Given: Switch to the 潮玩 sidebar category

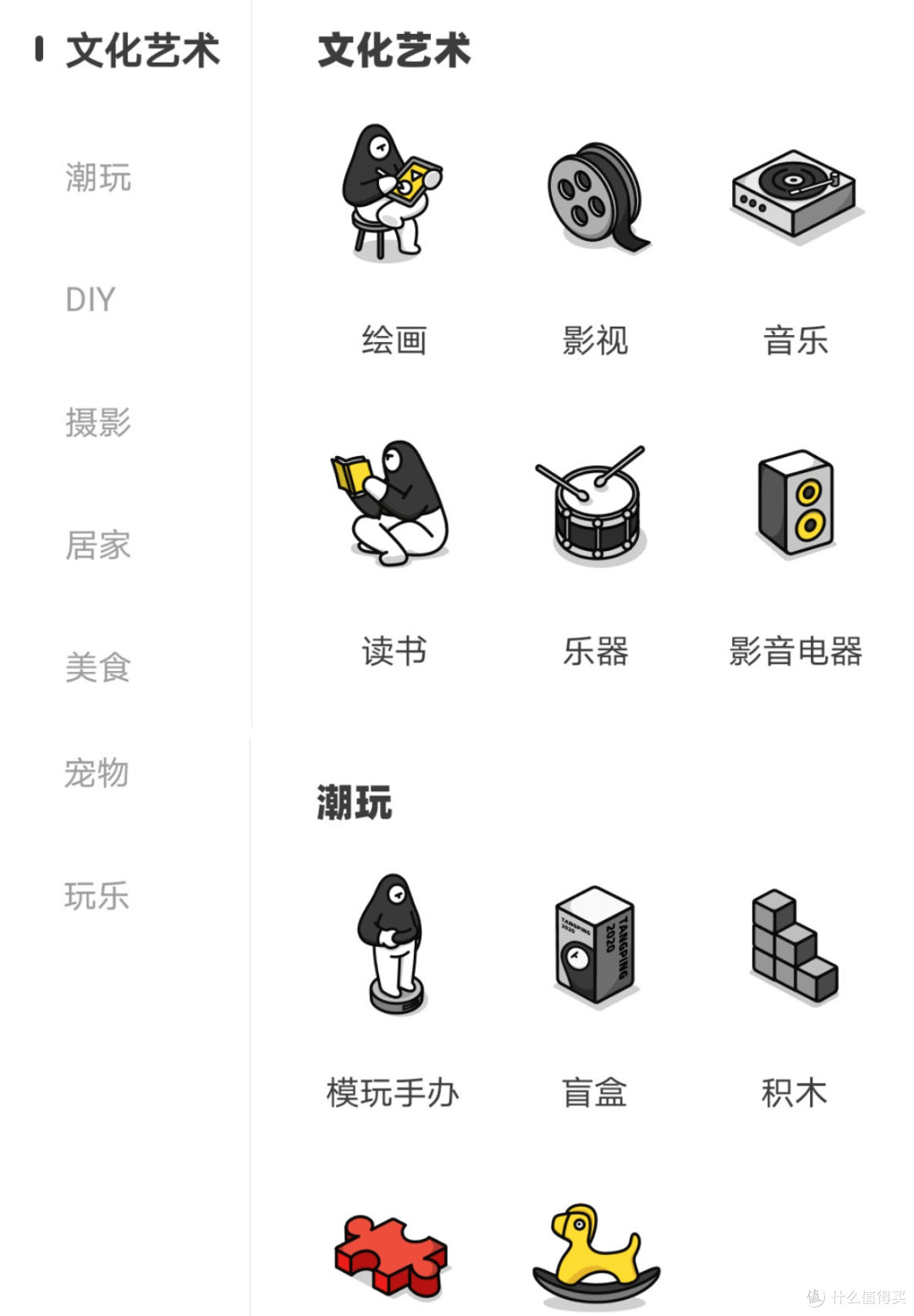Looking at the screenshot, I should (x=98, y=178).
